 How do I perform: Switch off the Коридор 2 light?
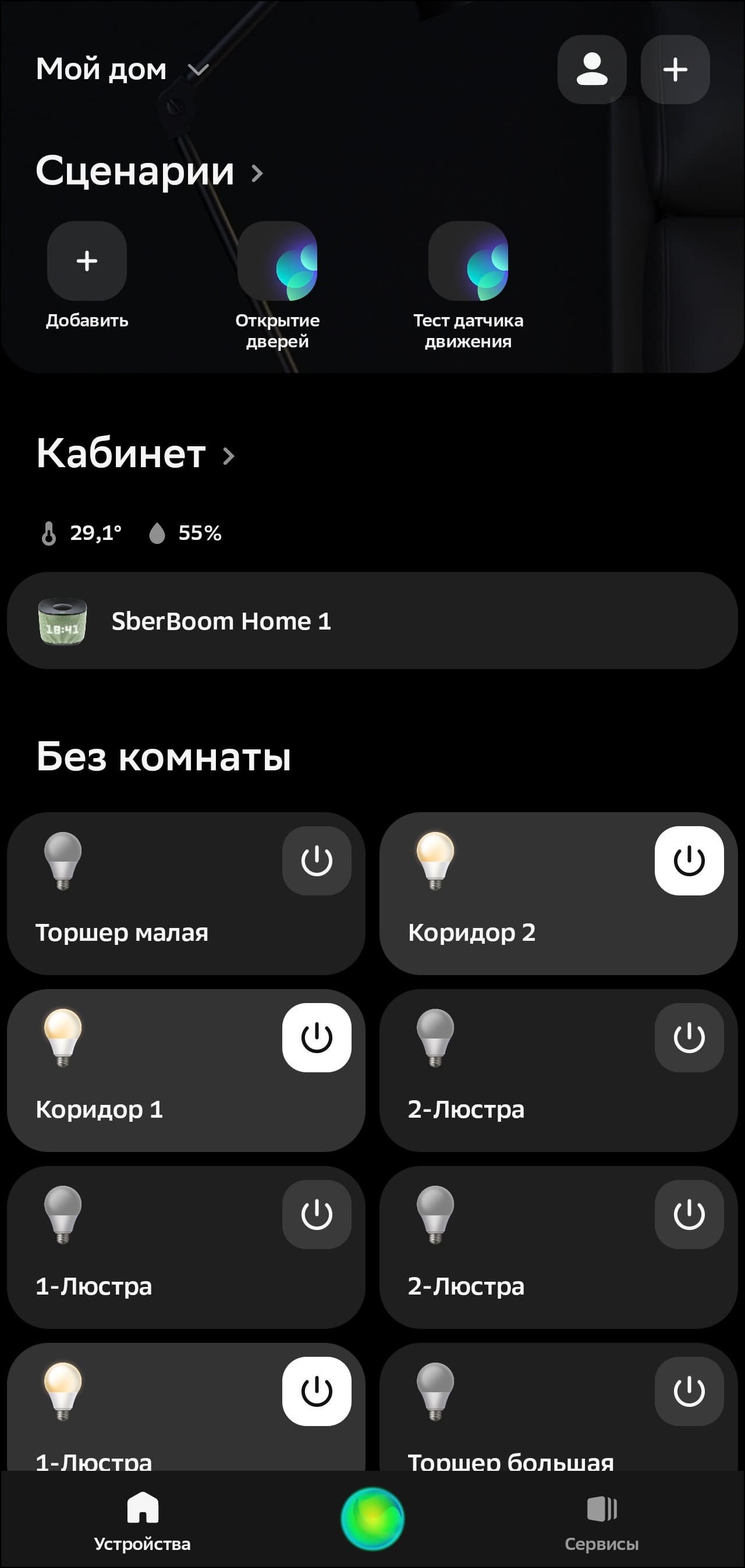click(689, 861)
